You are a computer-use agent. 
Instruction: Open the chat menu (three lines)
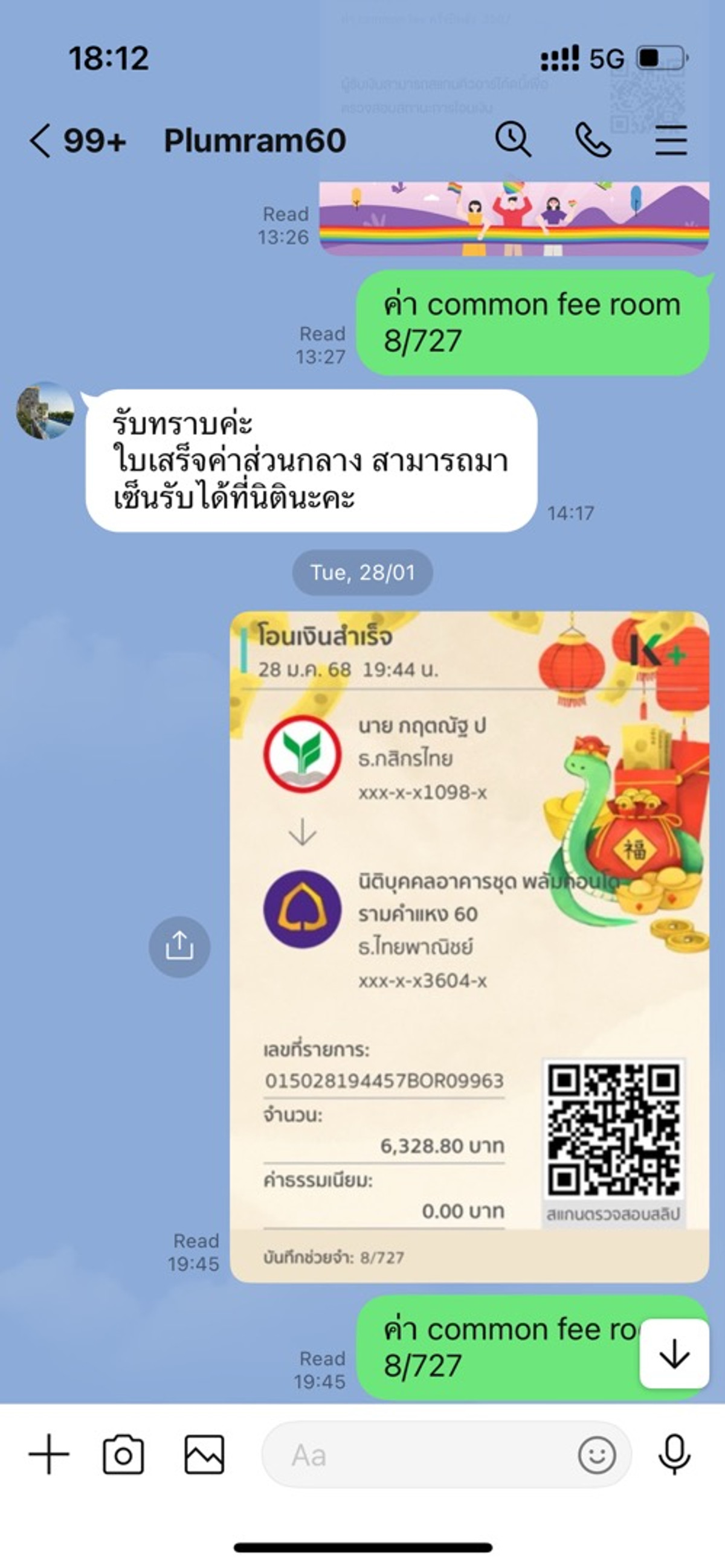point(671,140)
